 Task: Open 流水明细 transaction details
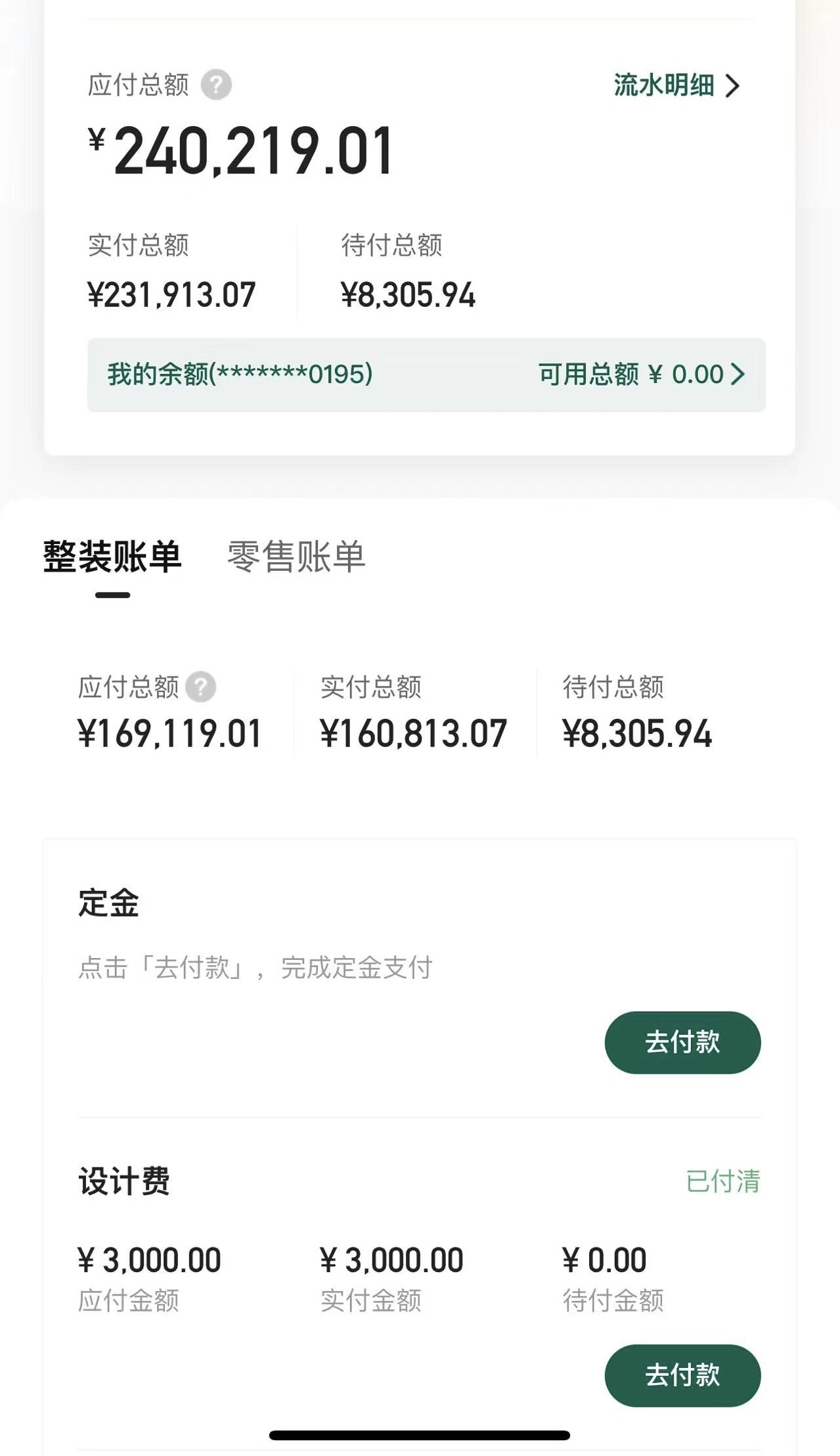point(676,85)
